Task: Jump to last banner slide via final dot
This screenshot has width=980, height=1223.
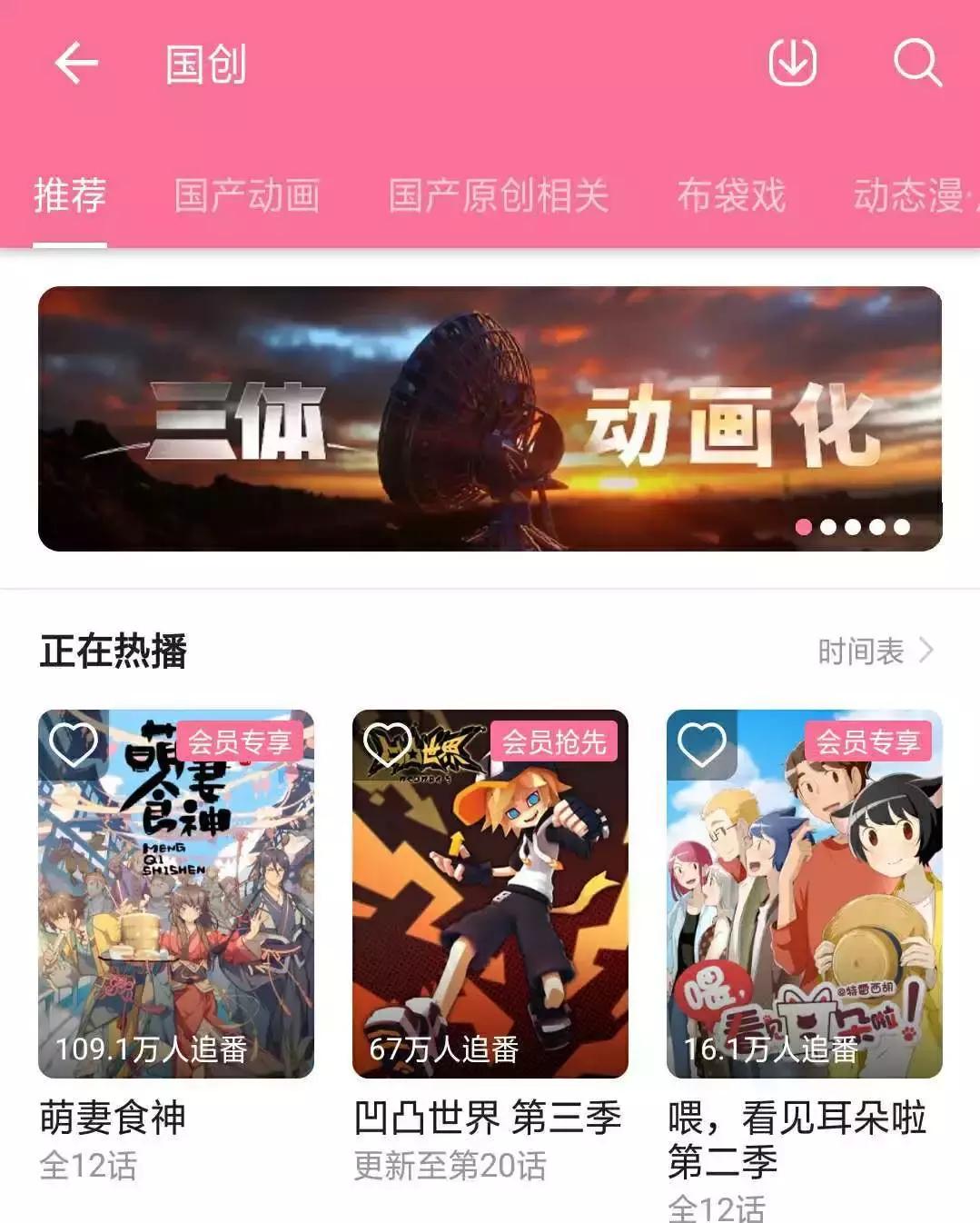Action: 900,526
